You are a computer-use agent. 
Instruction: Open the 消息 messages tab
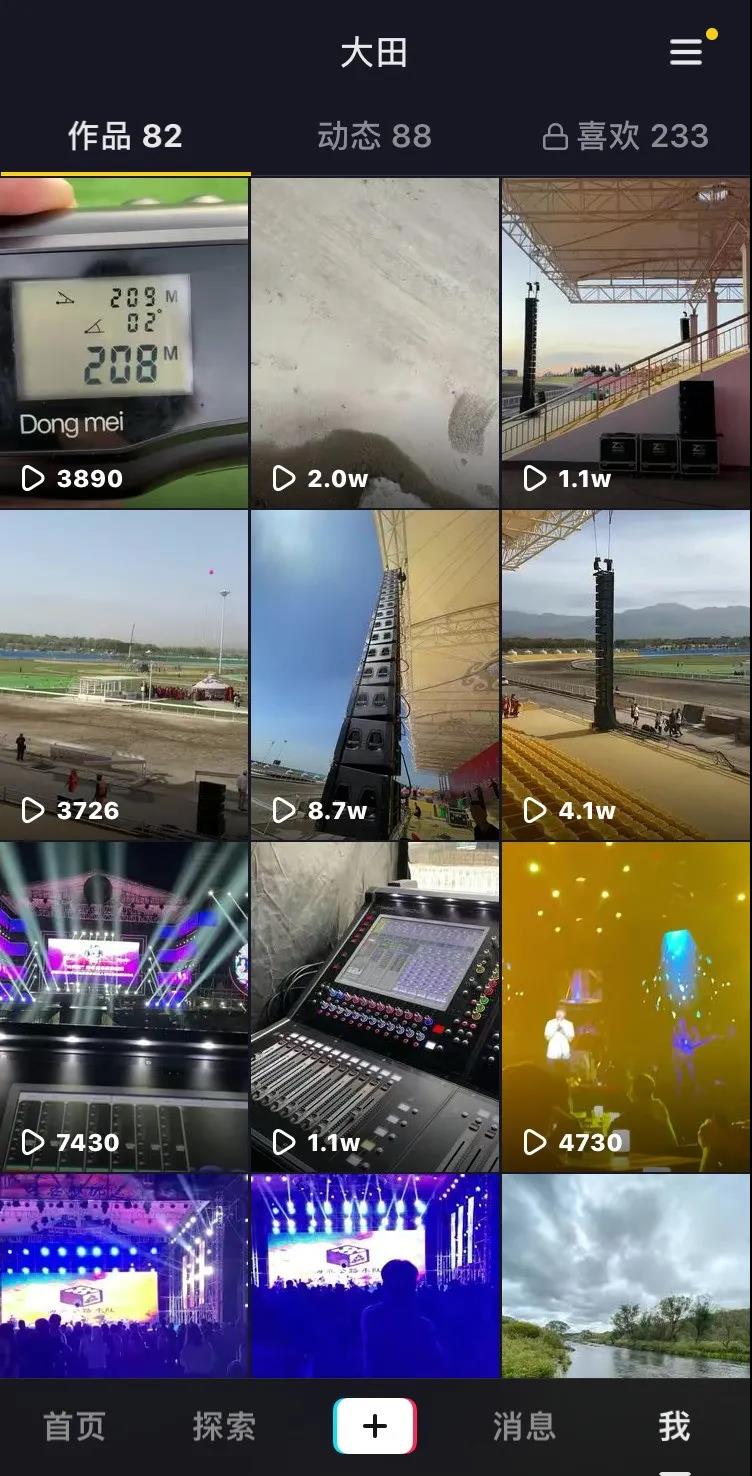point(524,1426)
